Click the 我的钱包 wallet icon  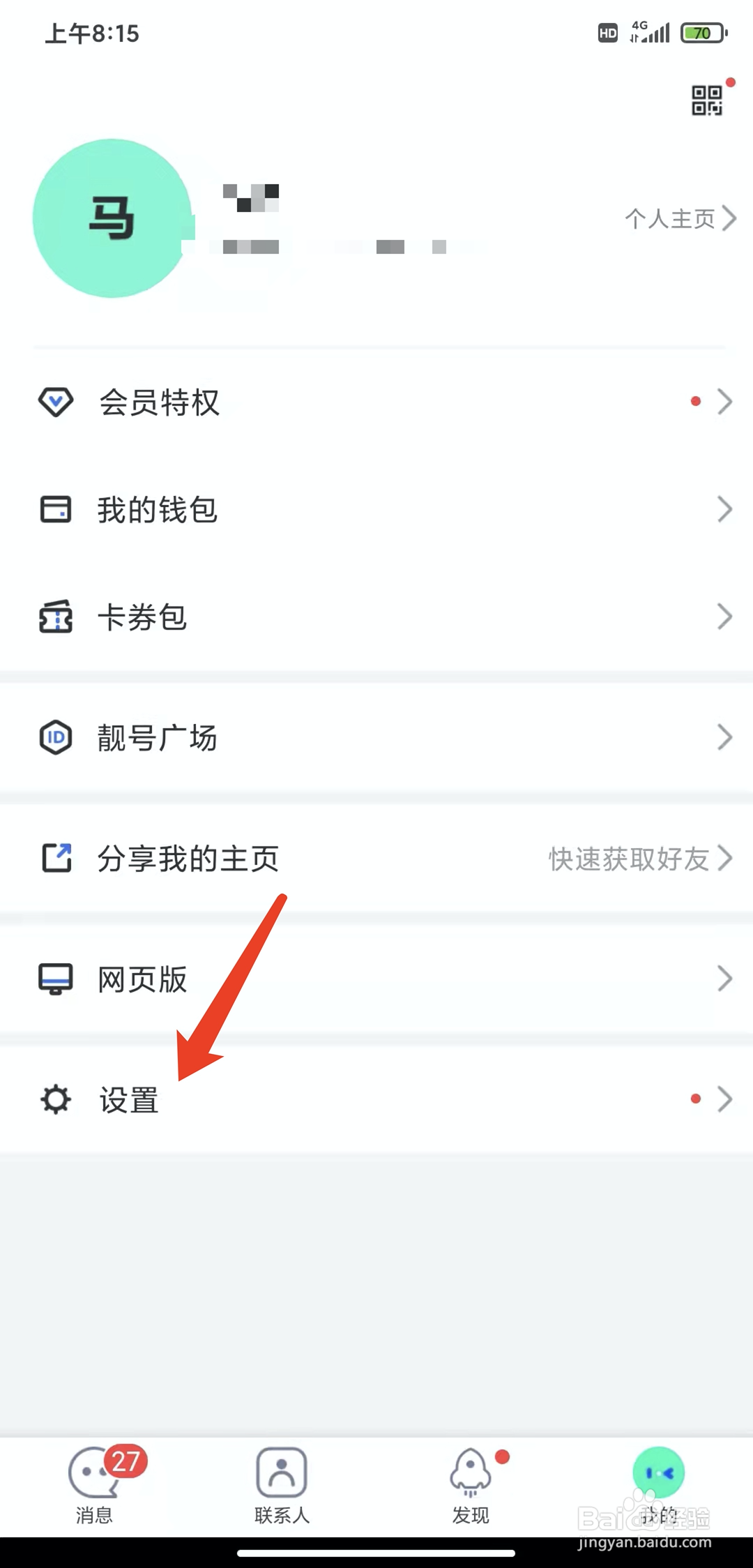(x=56, y=510)
